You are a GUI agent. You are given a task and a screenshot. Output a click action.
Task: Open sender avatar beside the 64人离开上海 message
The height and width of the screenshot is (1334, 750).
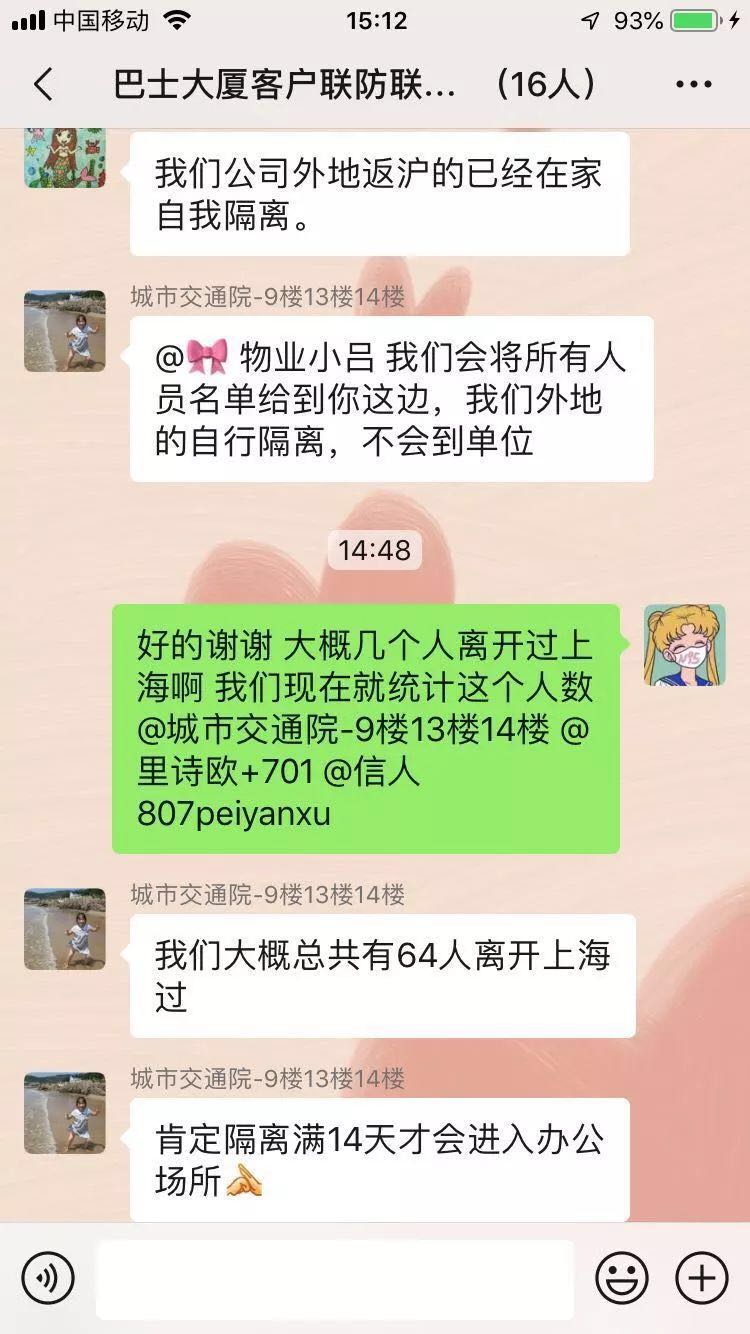[x=65, y=929]
